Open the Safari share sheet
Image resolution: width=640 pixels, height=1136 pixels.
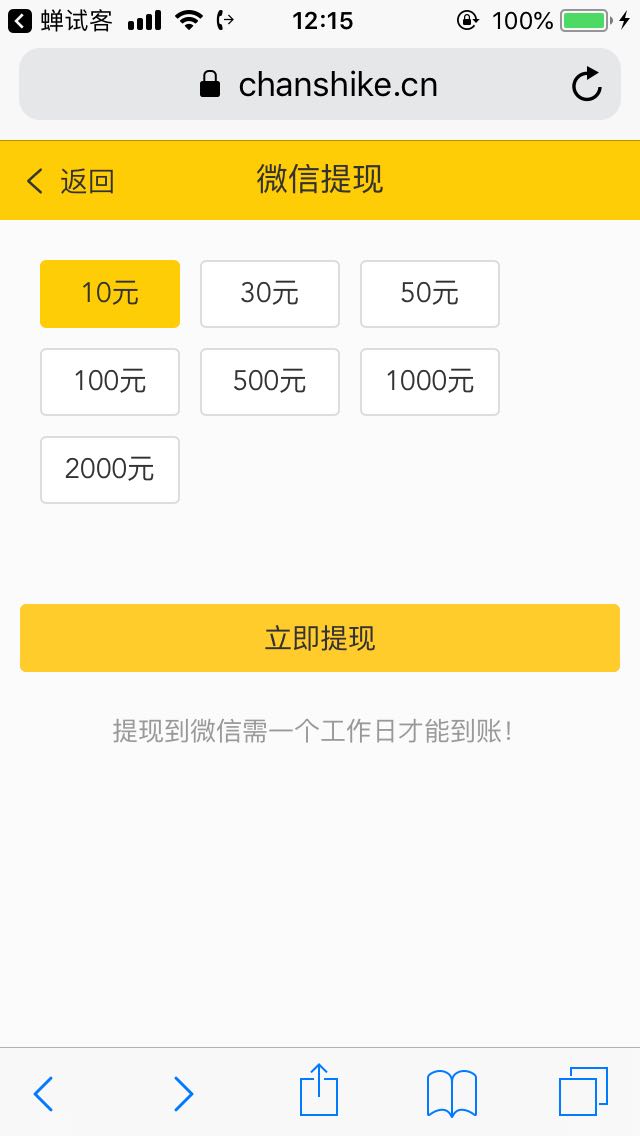319,1092
